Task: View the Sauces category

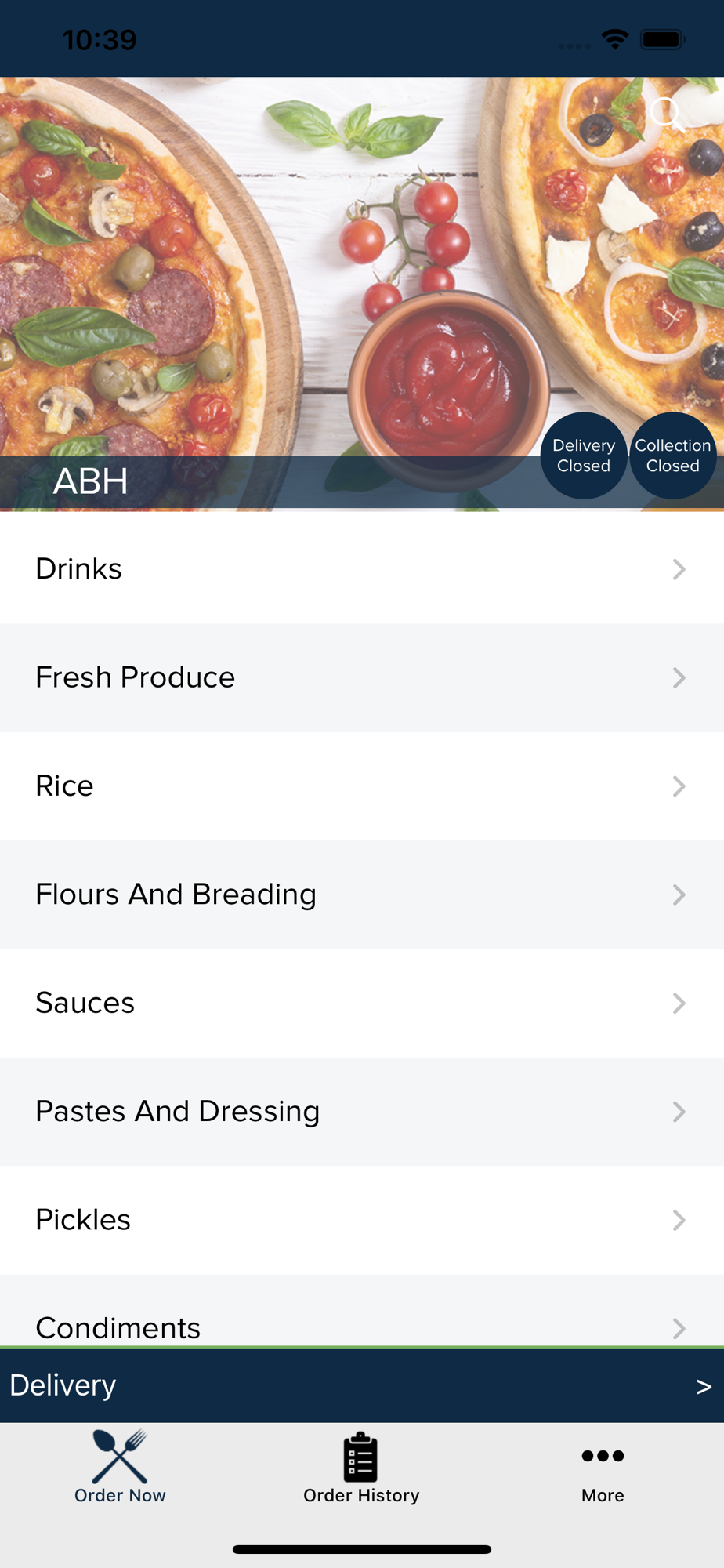Action: [x=362, y=1004]
